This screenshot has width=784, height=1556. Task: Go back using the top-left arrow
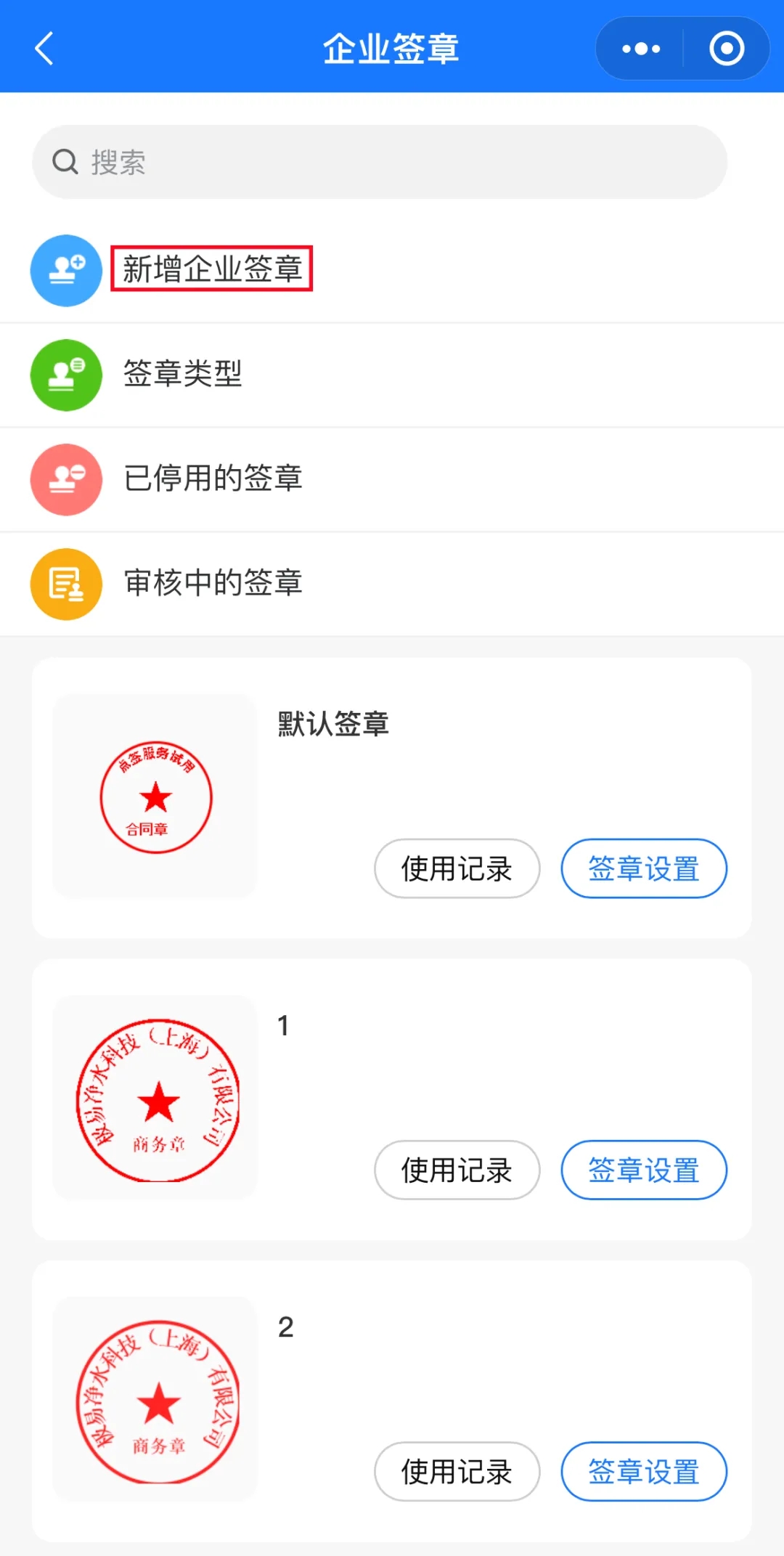click(44, 49)
